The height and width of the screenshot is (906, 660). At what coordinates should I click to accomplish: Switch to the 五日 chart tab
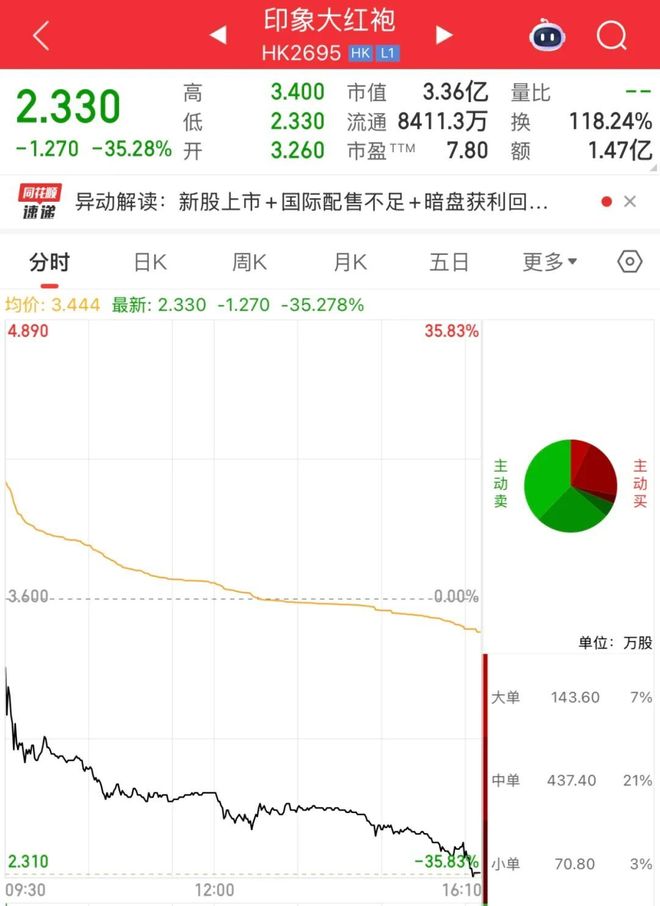click(x=449, y=262)
